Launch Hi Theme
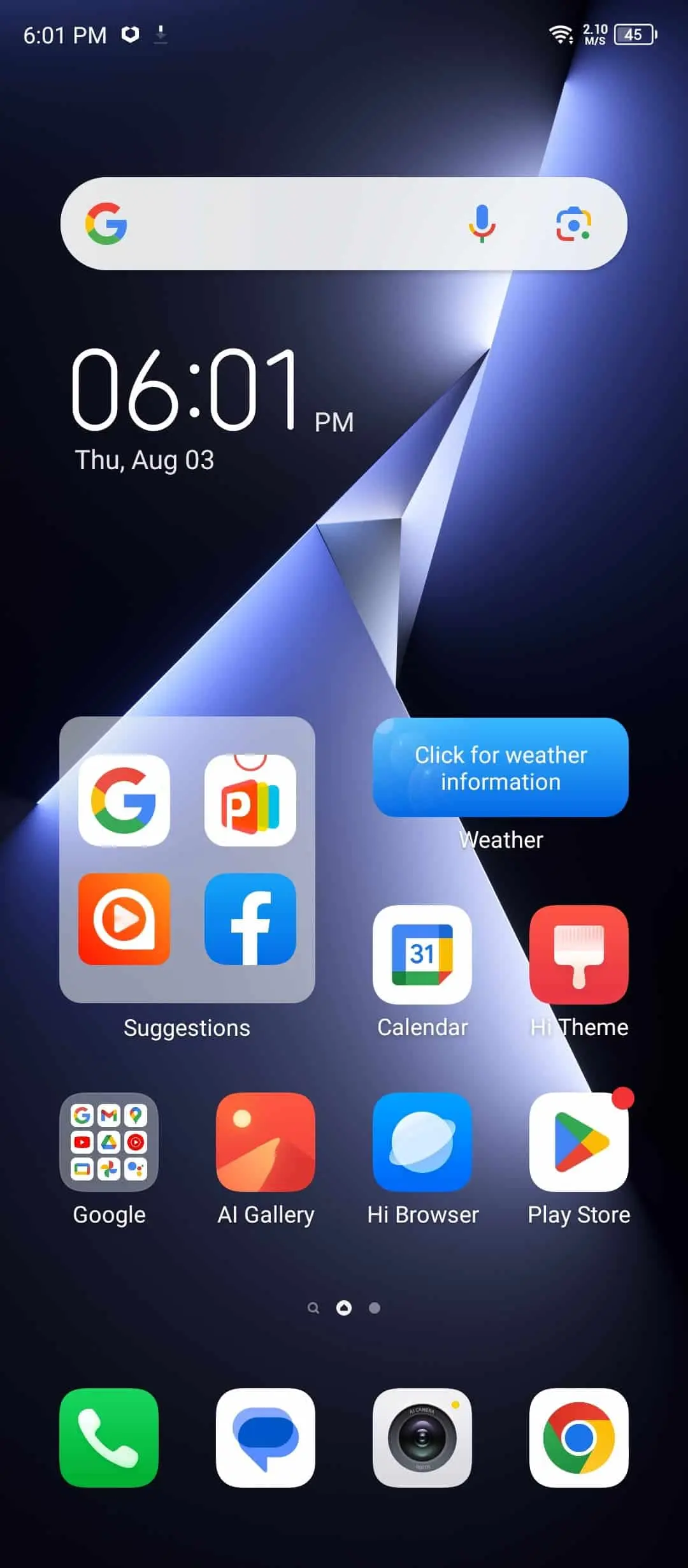 coord(578,954)
